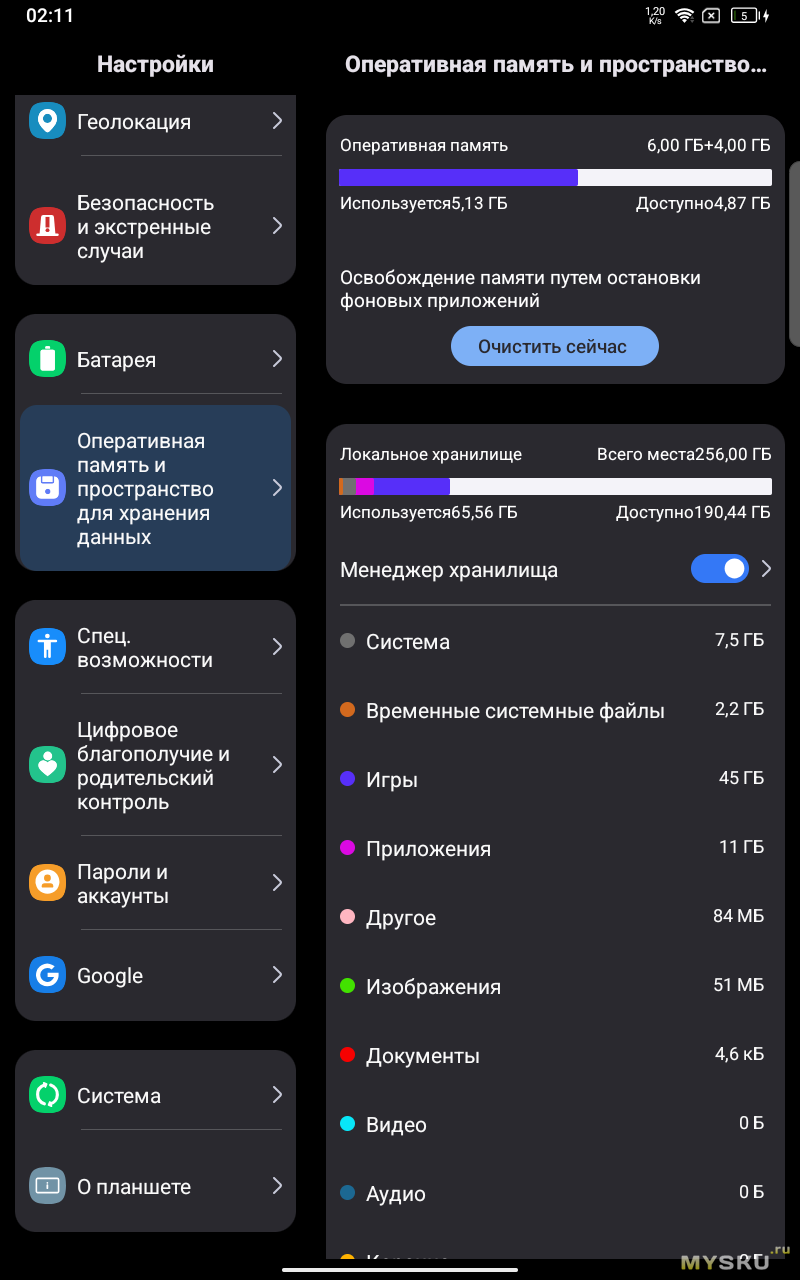Open О планшете
800x1280 pixels.
tap(155, 1187)
